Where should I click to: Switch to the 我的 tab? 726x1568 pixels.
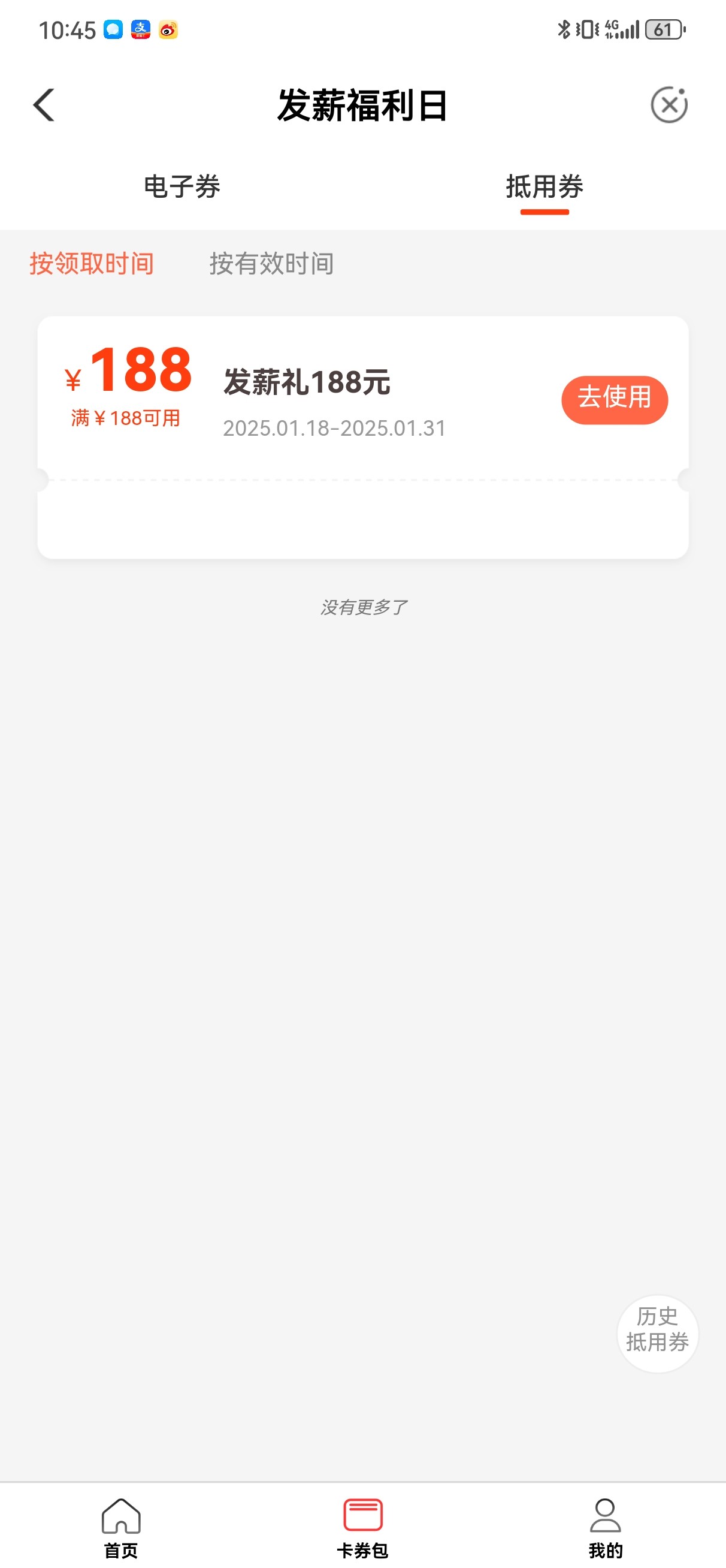(605, 1527)
